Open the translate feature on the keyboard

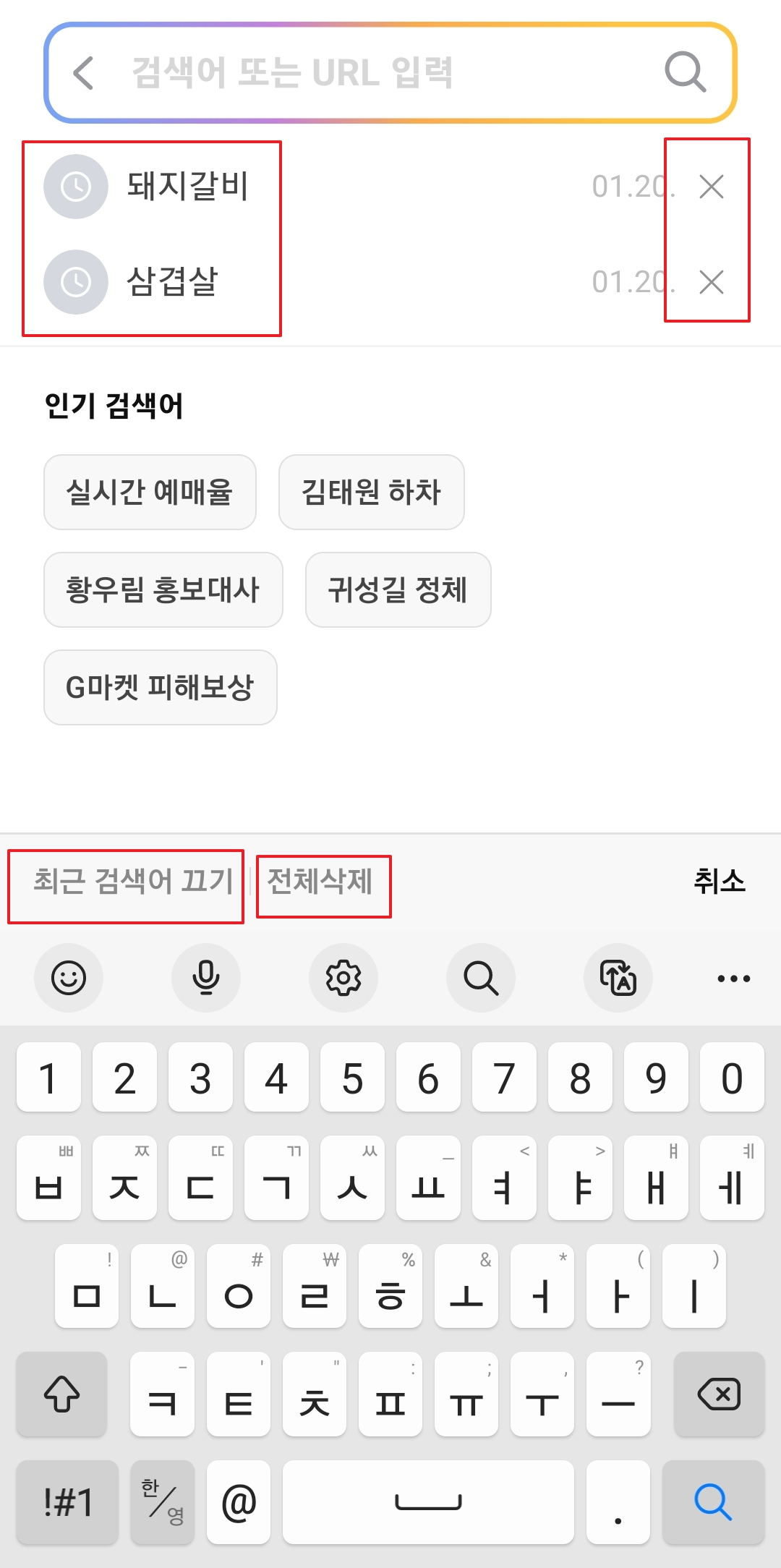618,978
